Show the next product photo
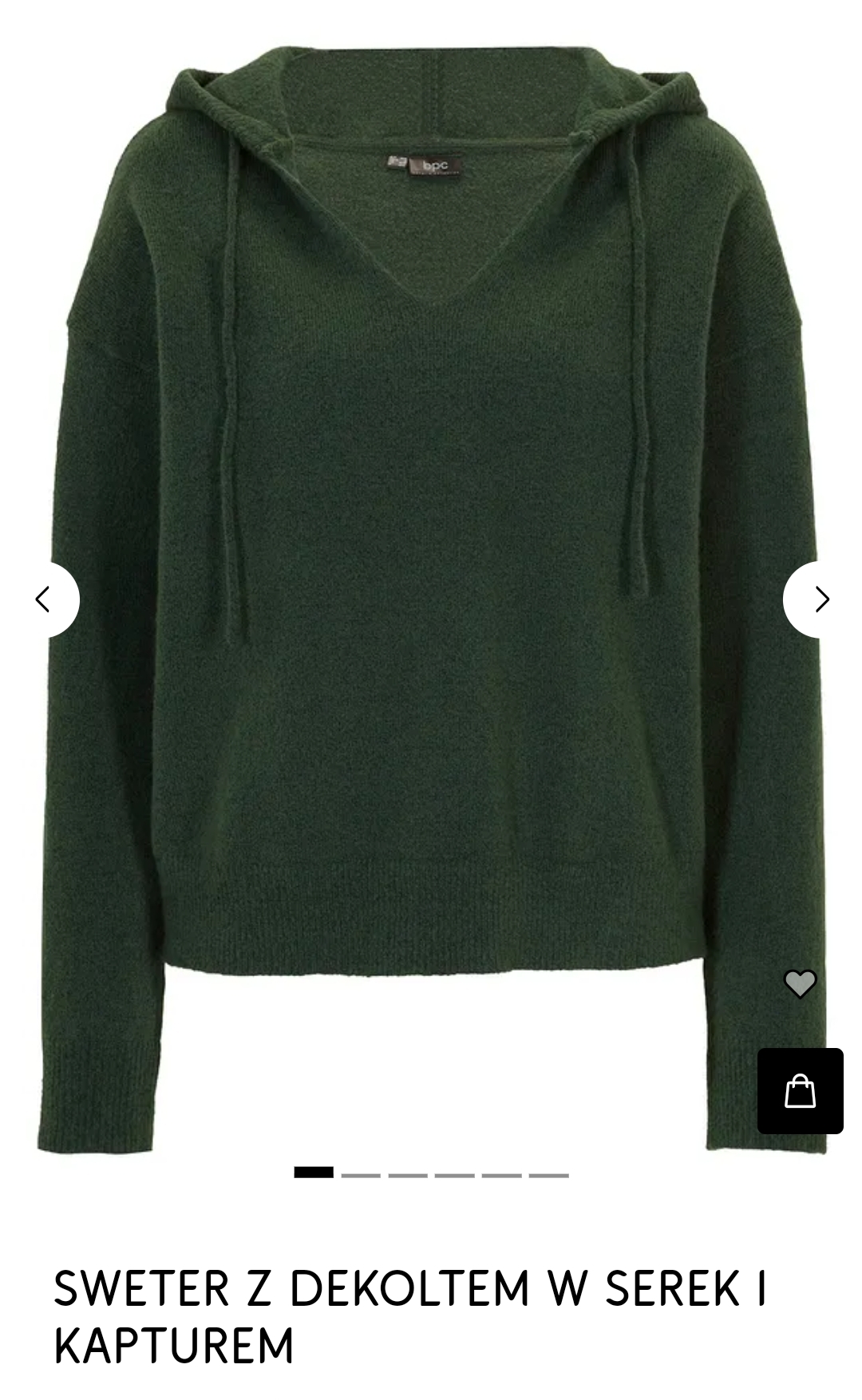862x1400 pixels. click(x=821, y=599)
